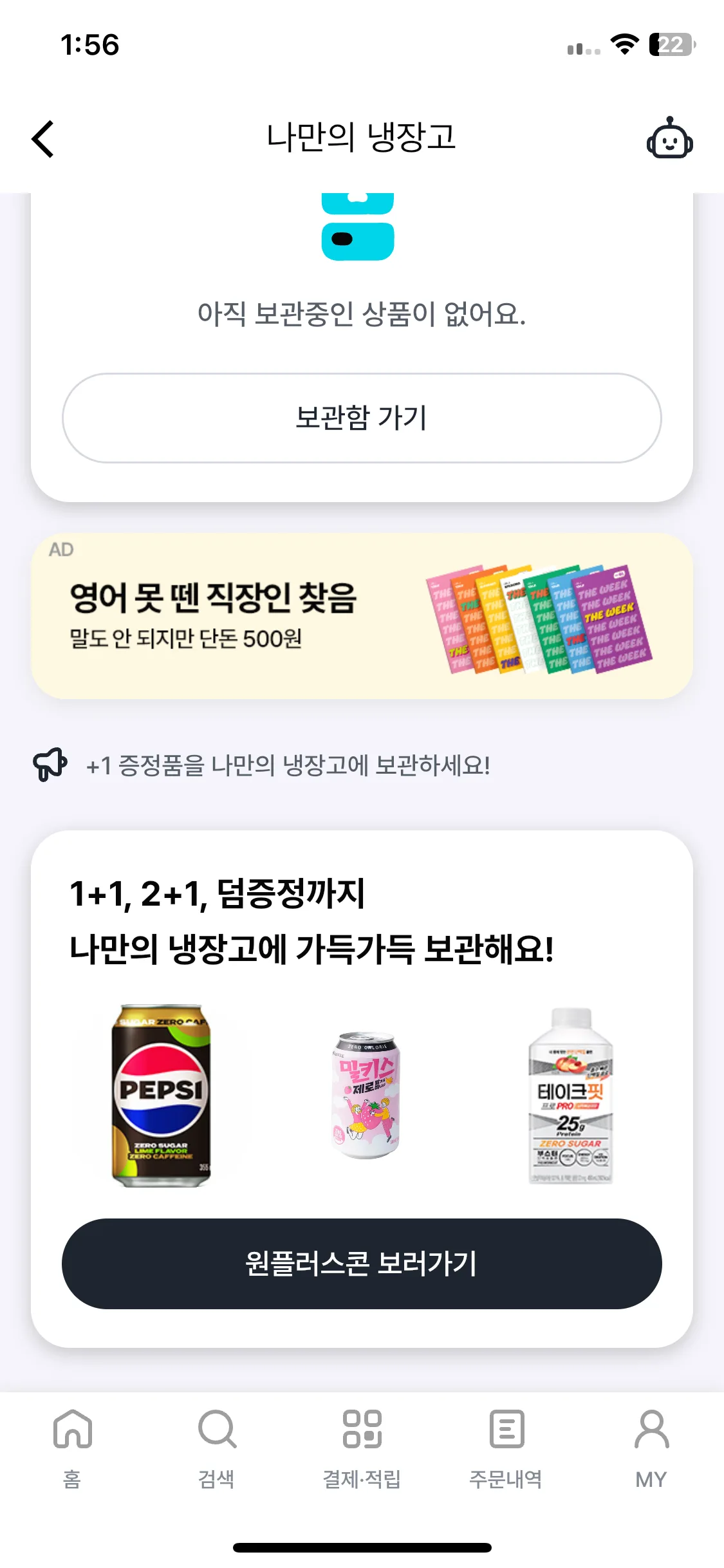Tap 원플러스콘 보러가기 button
The height and width of the screenshot is (1568, 724).
362,1263
